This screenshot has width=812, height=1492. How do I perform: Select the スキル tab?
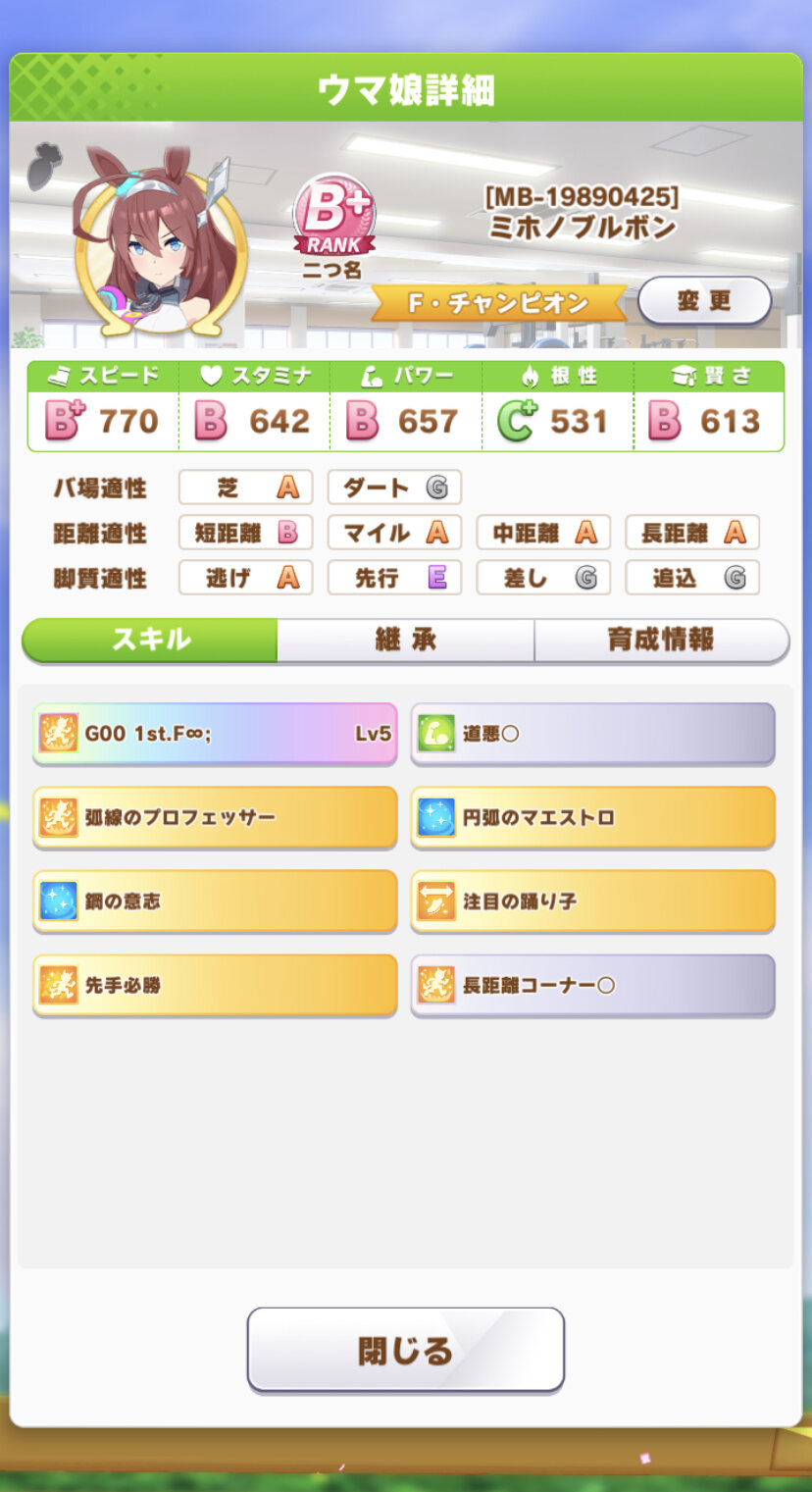click(150, 641)
